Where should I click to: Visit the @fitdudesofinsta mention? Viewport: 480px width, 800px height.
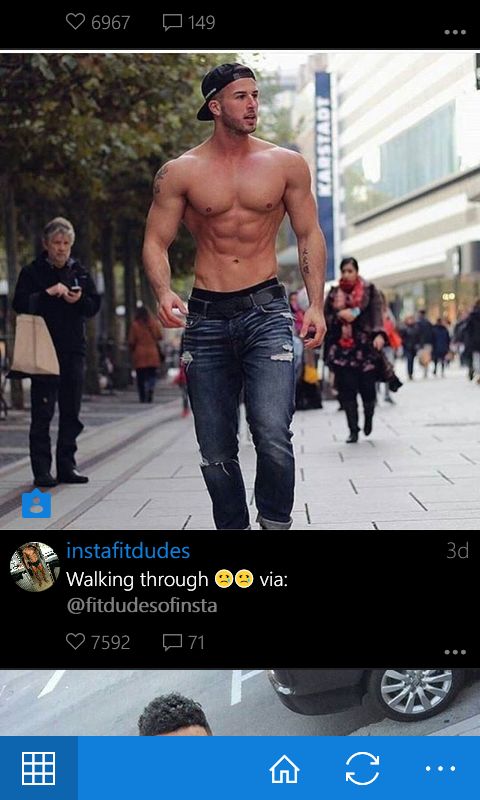(142, 606)
